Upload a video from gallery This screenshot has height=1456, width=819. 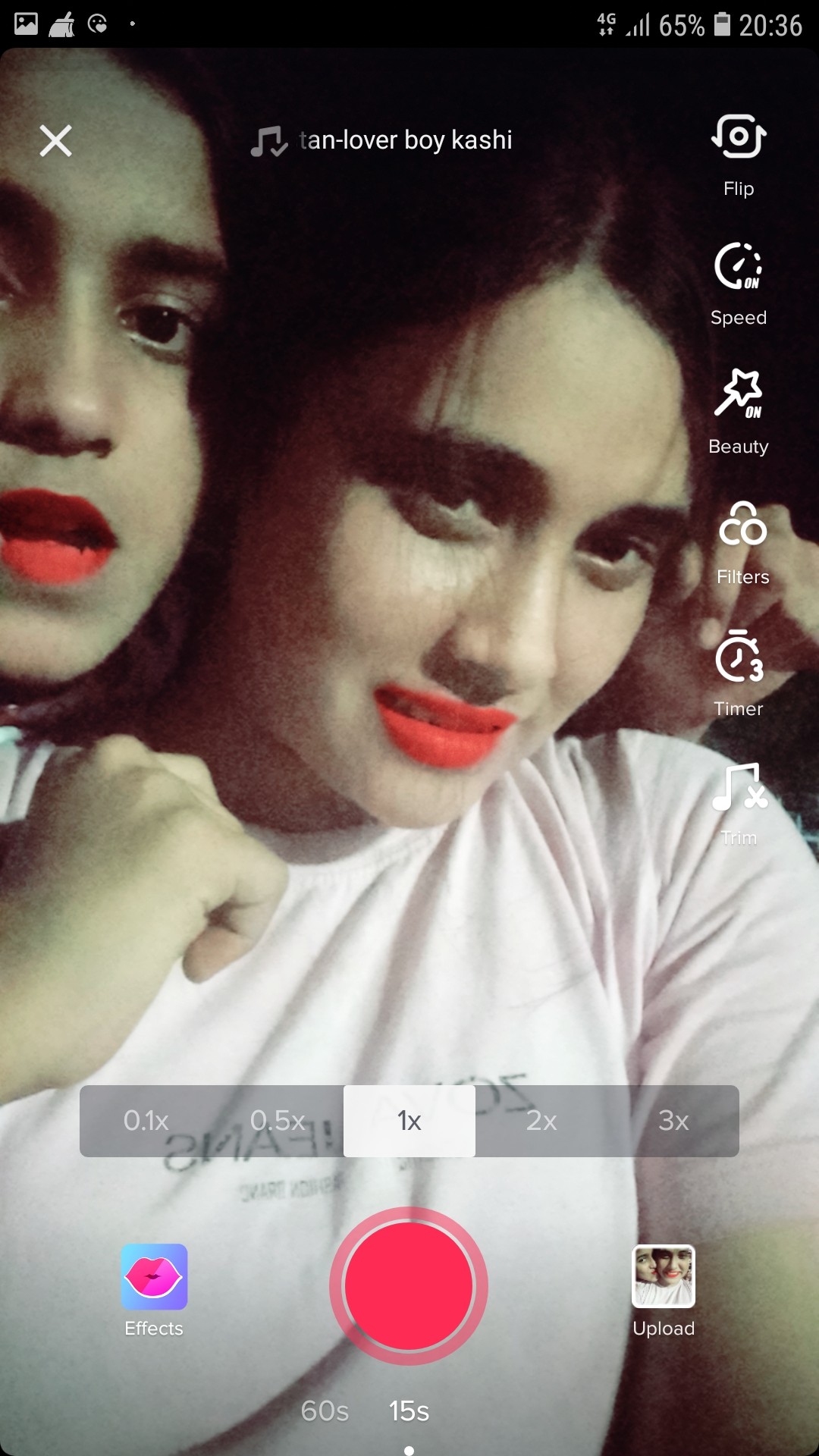(664, 1289)
